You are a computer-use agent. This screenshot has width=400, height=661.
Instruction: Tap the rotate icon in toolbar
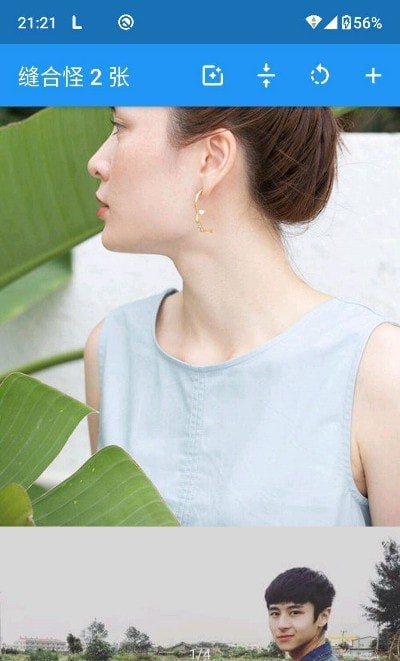(x=319, y=76)
